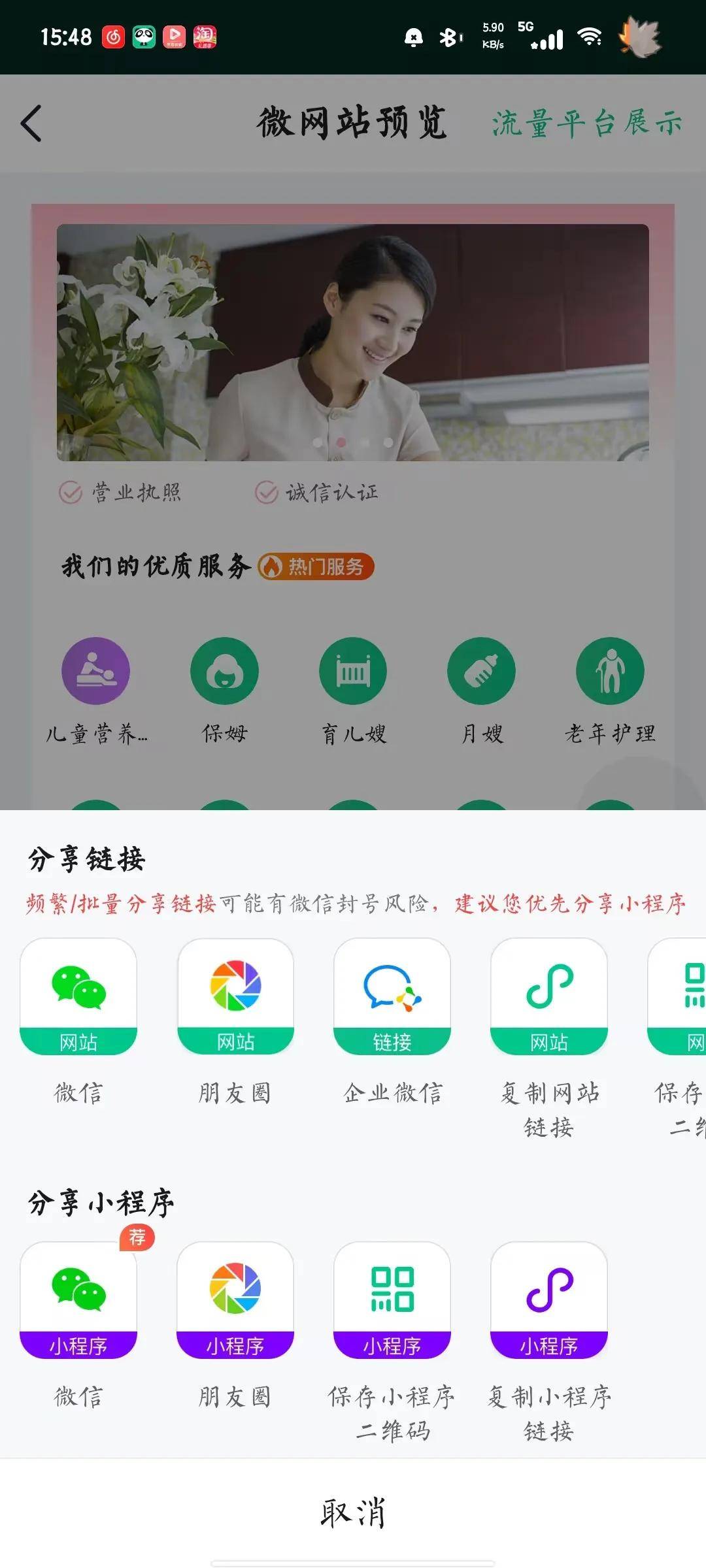Tap 复制网站链接 to copy the site URL

549,996
